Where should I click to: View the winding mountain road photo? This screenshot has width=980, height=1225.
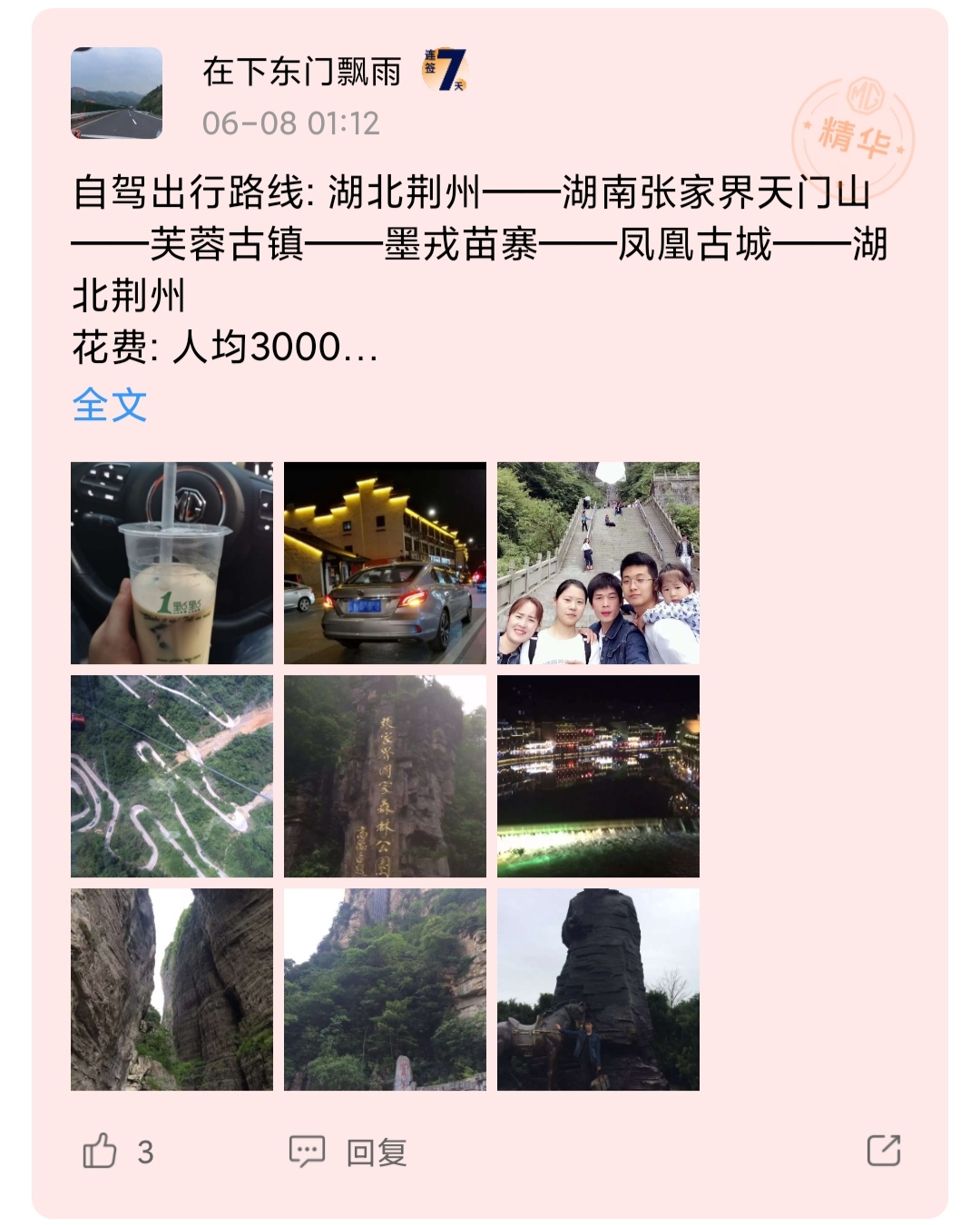[x=171, y=776]
